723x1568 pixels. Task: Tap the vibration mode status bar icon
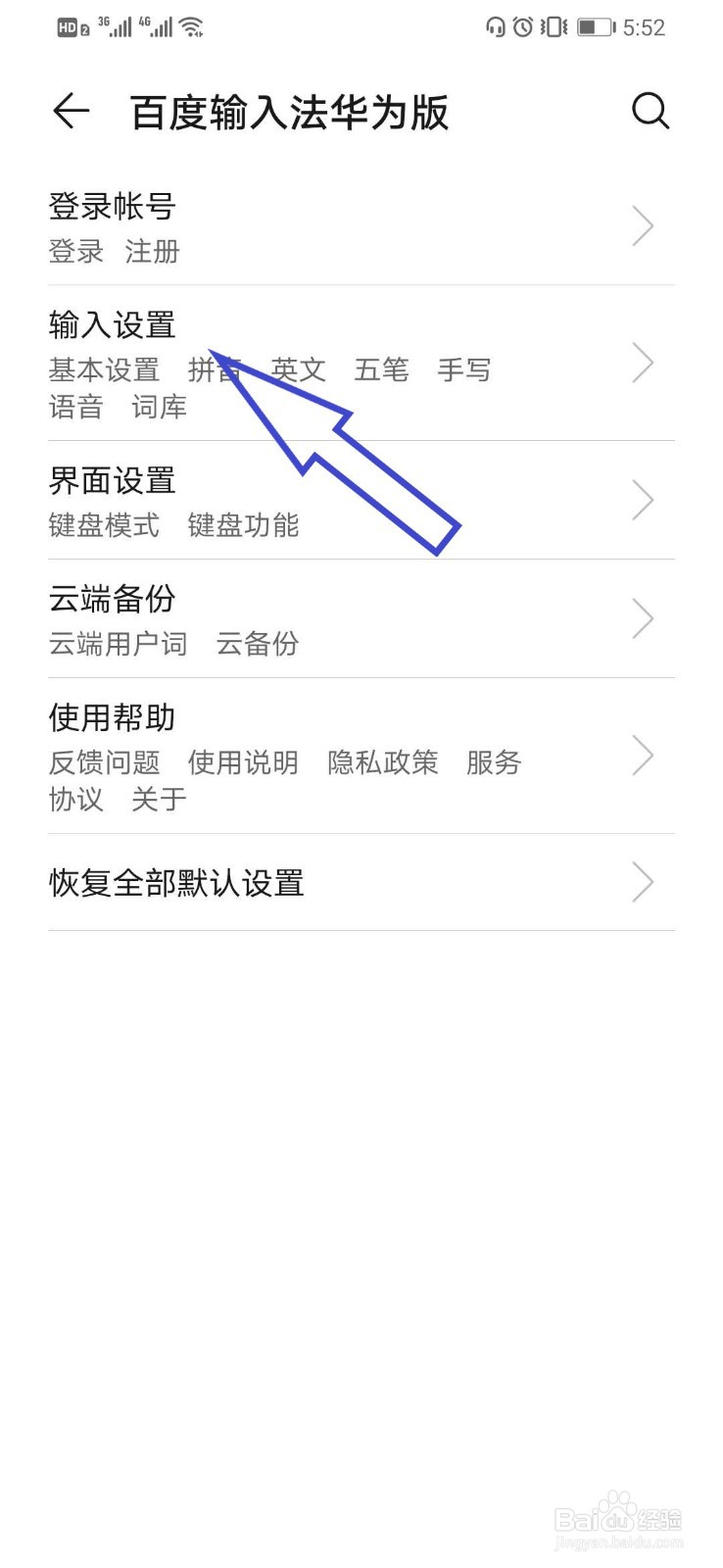tap(552, 26)
